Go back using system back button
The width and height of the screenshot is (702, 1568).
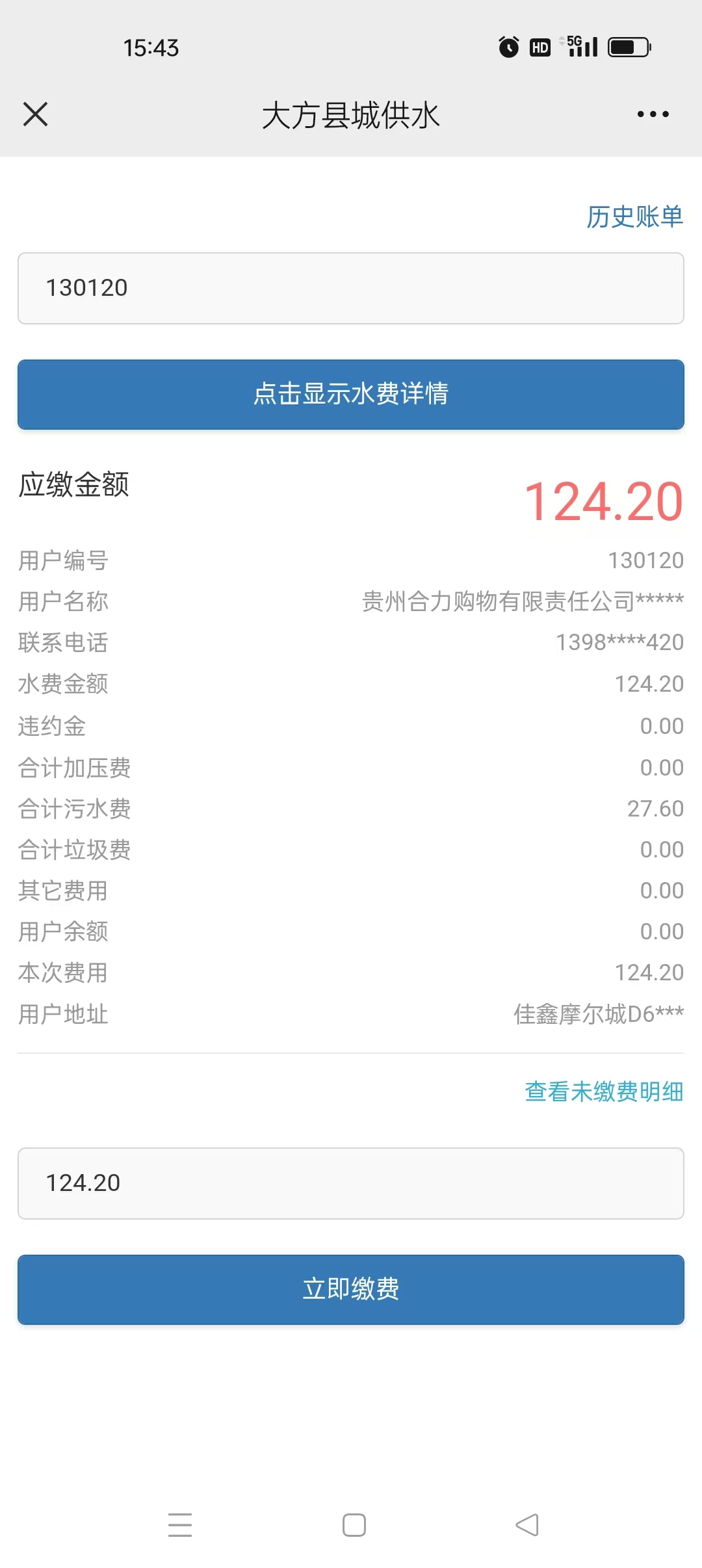(x=527, y=1524)
